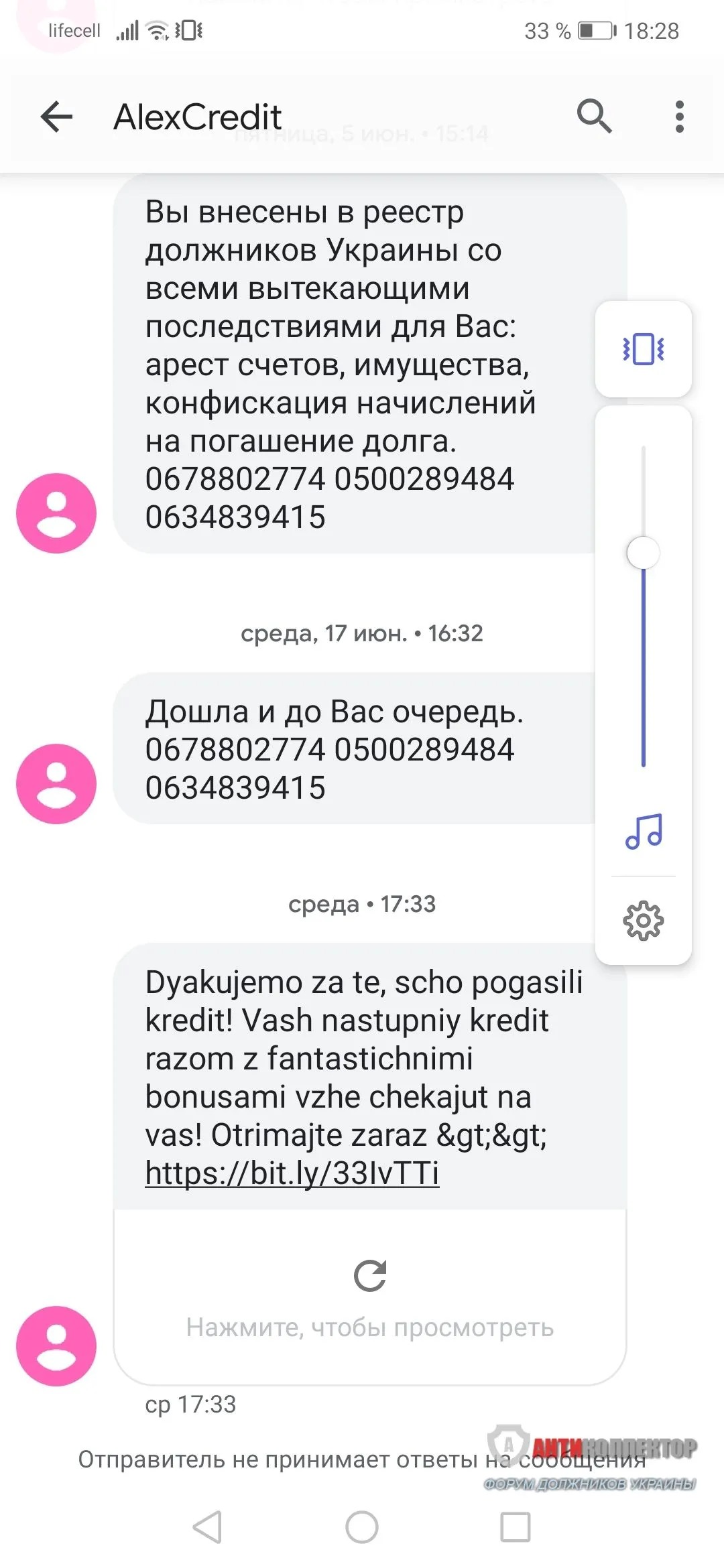
Task: Tap the music note media icon
Action: [644, 832]
